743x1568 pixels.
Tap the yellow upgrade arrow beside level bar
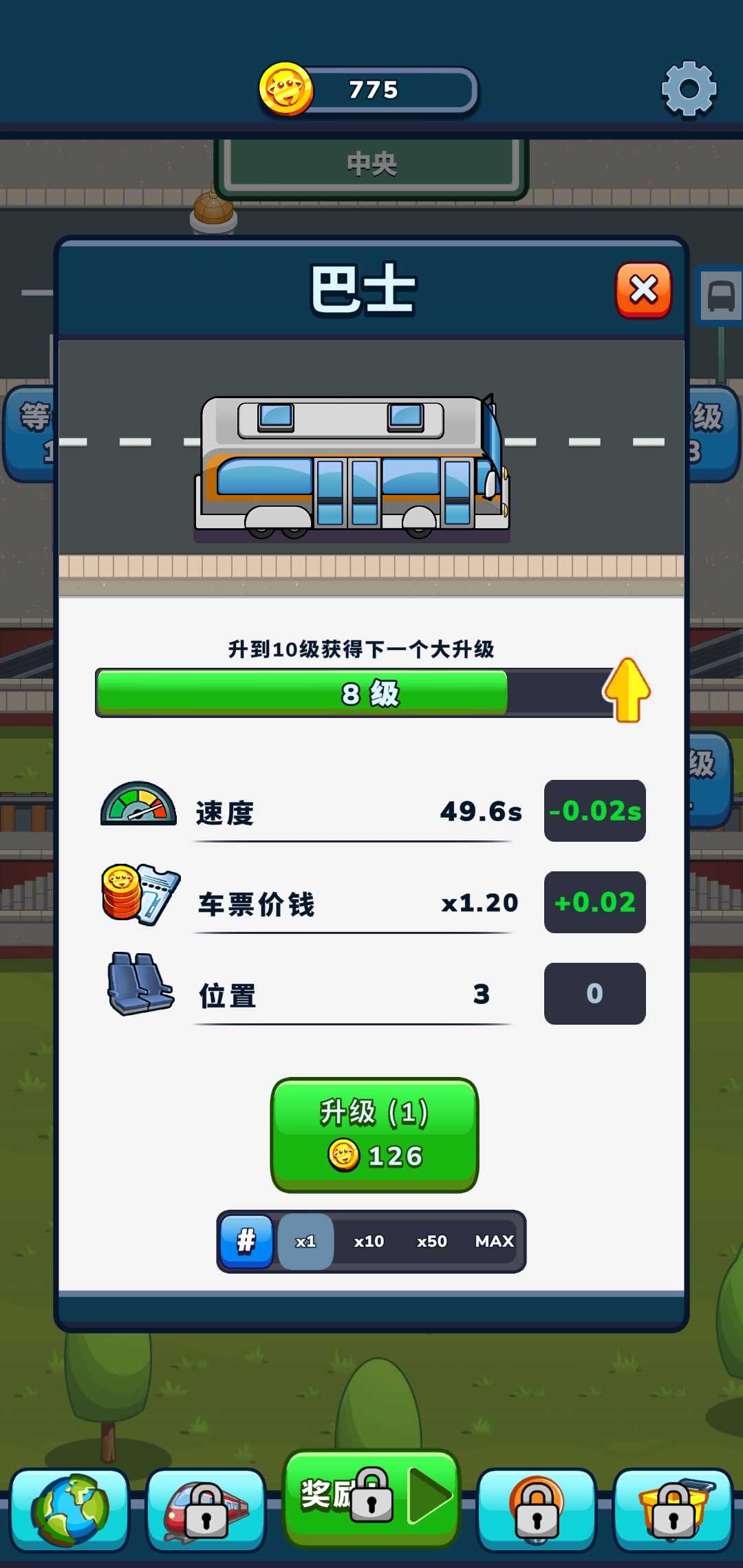626,691
